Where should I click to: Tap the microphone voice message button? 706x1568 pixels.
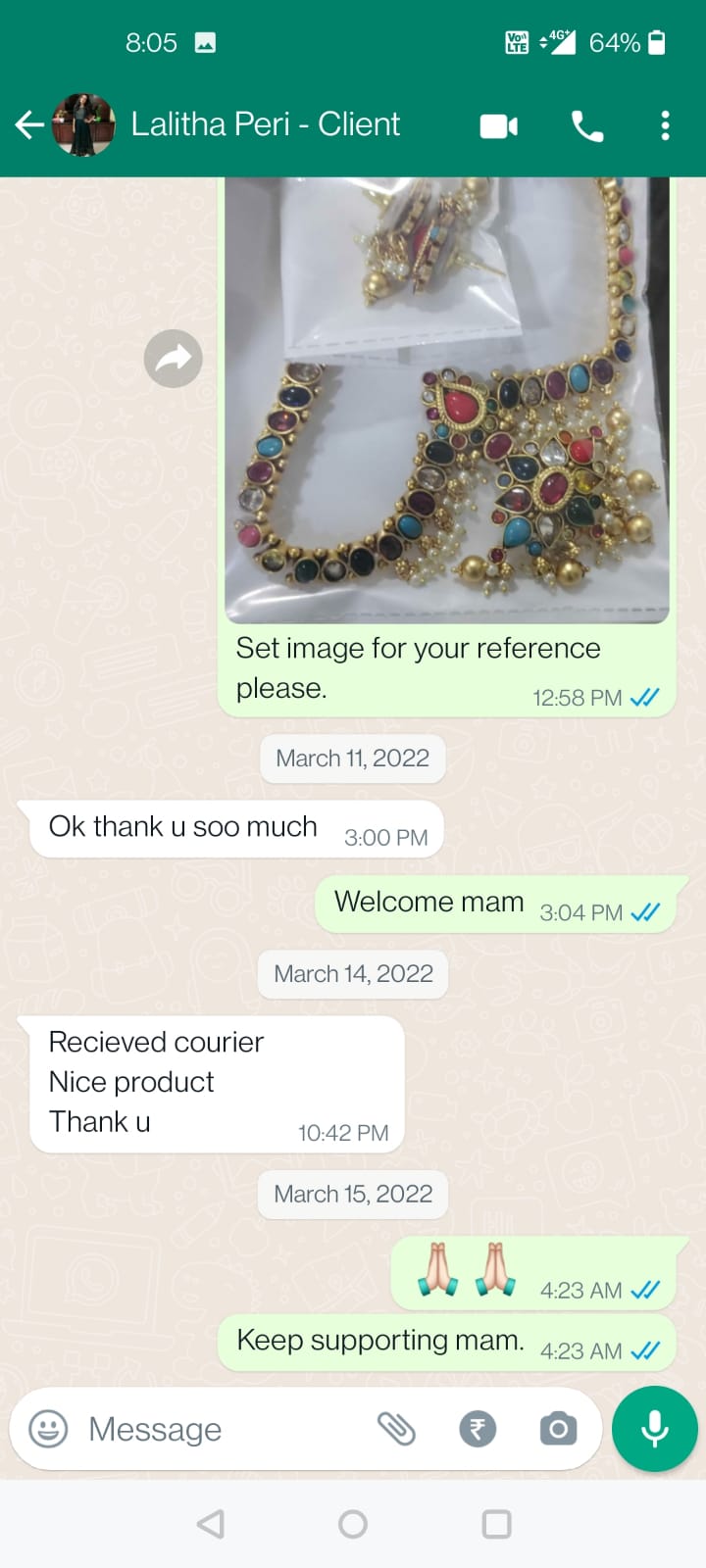[x=654, y=1429]
